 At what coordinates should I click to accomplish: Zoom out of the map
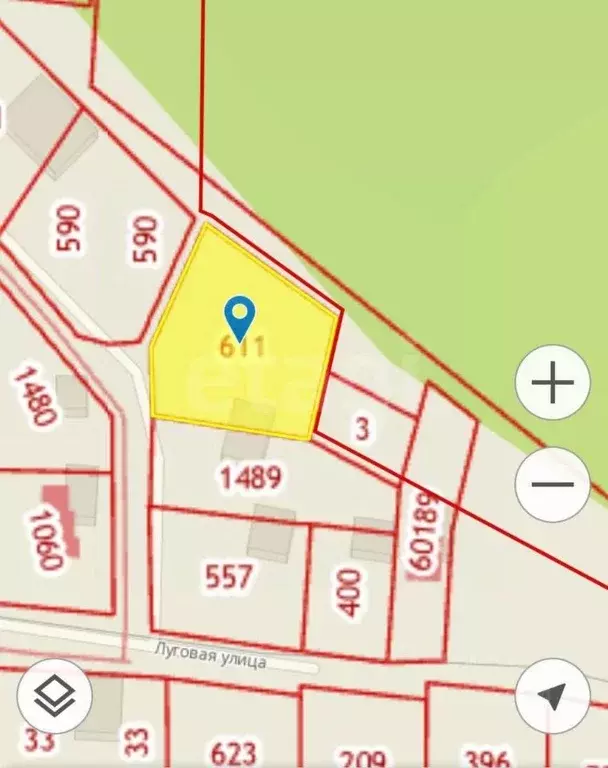552,484
